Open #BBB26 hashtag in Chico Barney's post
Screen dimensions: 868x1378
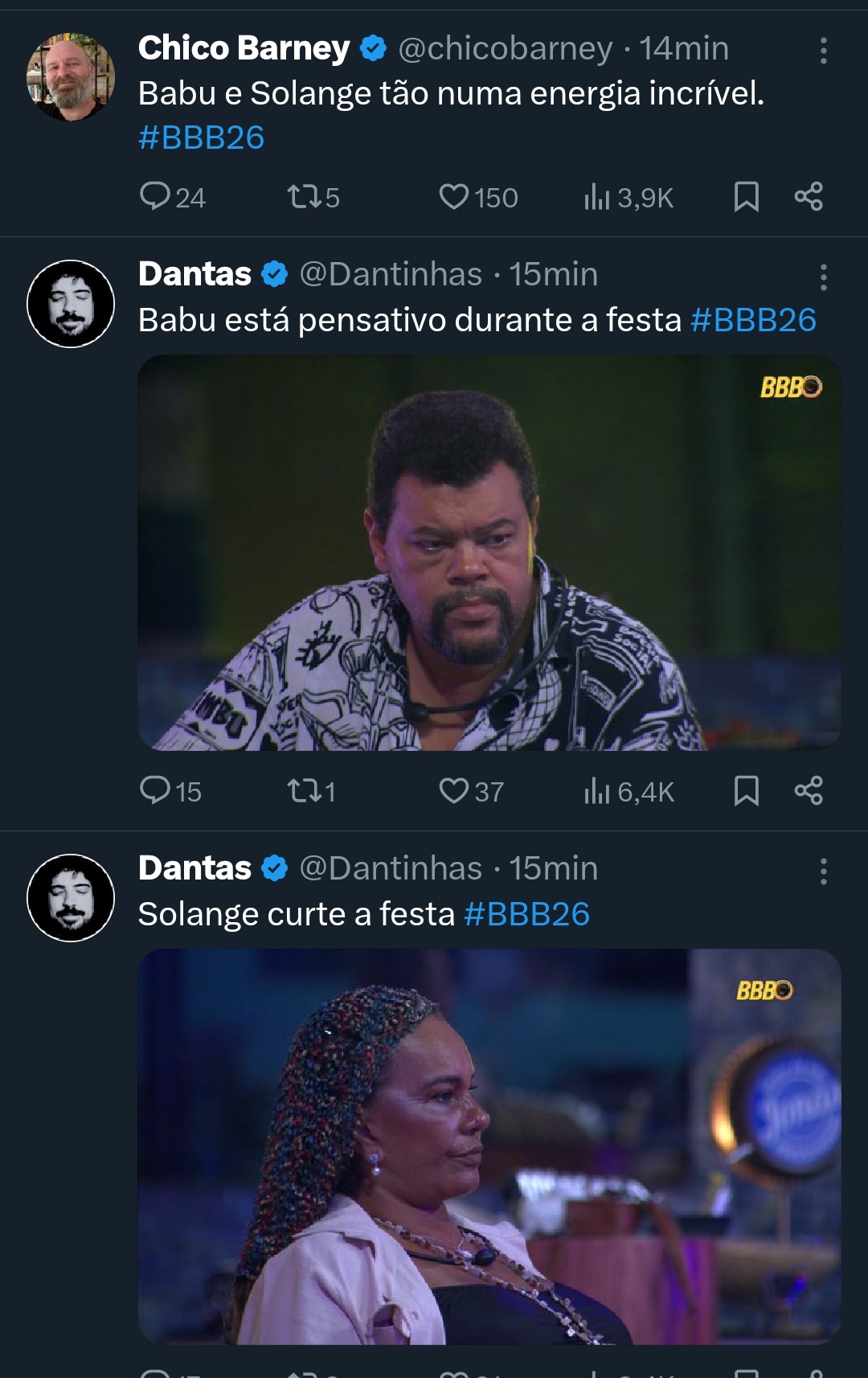tap(201, 137)
